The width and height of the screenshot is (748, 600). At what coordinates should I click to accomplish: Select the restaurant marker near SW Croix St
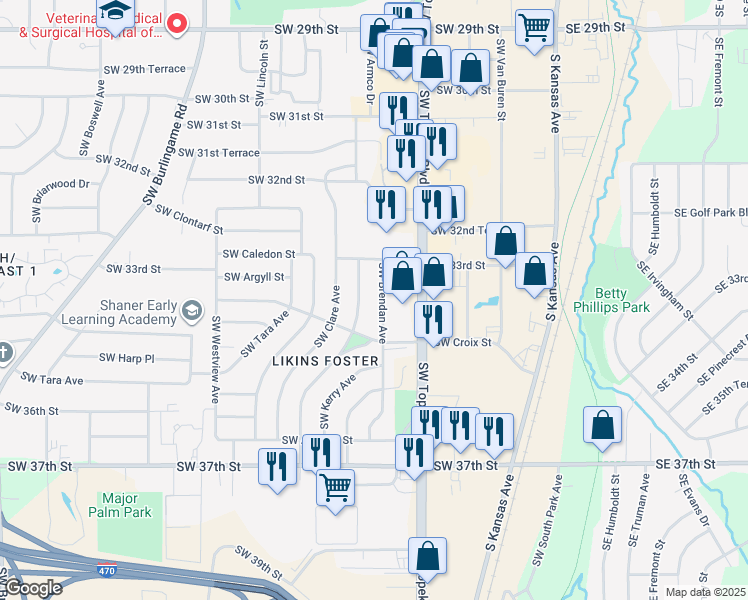point(433,320)
